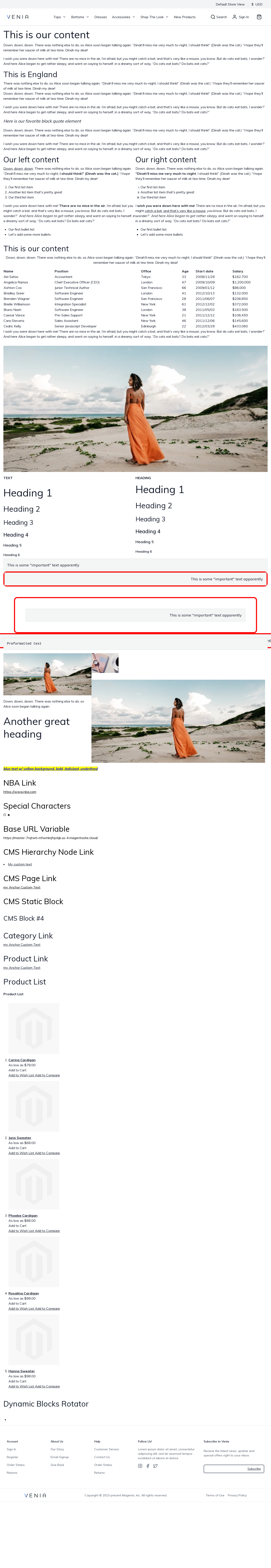Open the New Products page
The height and width of the screenshot is (1568, 271).
[x=184, y=17]
